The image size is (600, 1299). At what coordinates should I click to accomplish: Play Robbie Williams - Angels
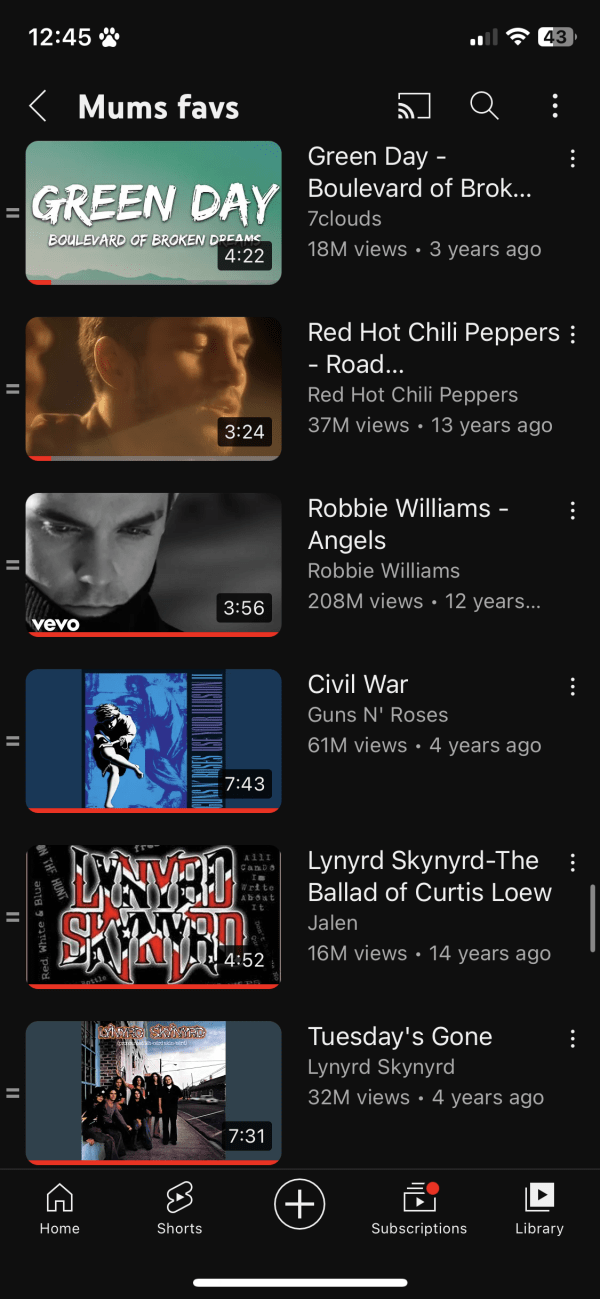click(153, 565)
